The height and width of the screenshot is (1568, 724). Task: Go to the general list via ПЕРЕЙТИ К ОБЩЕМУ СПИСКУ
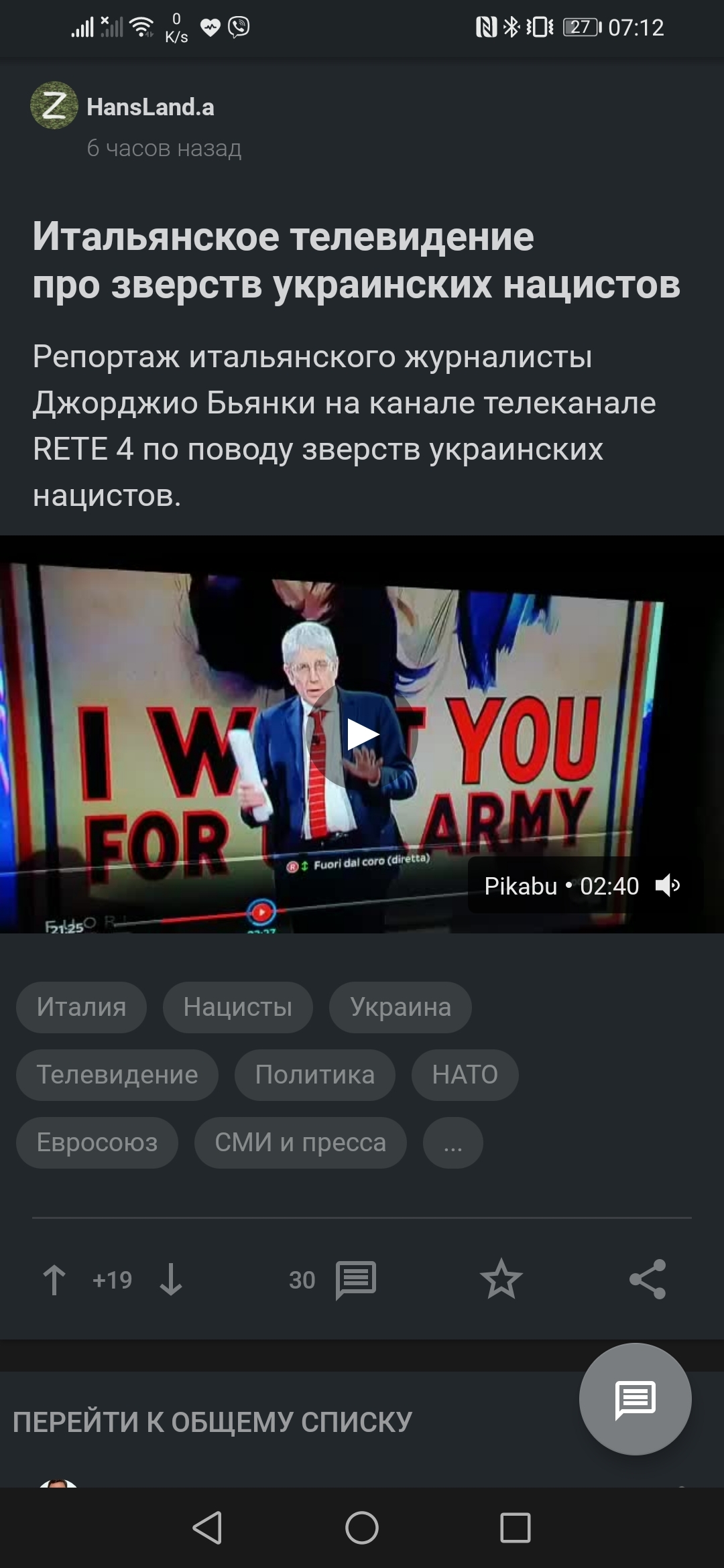coord(213,1422)
